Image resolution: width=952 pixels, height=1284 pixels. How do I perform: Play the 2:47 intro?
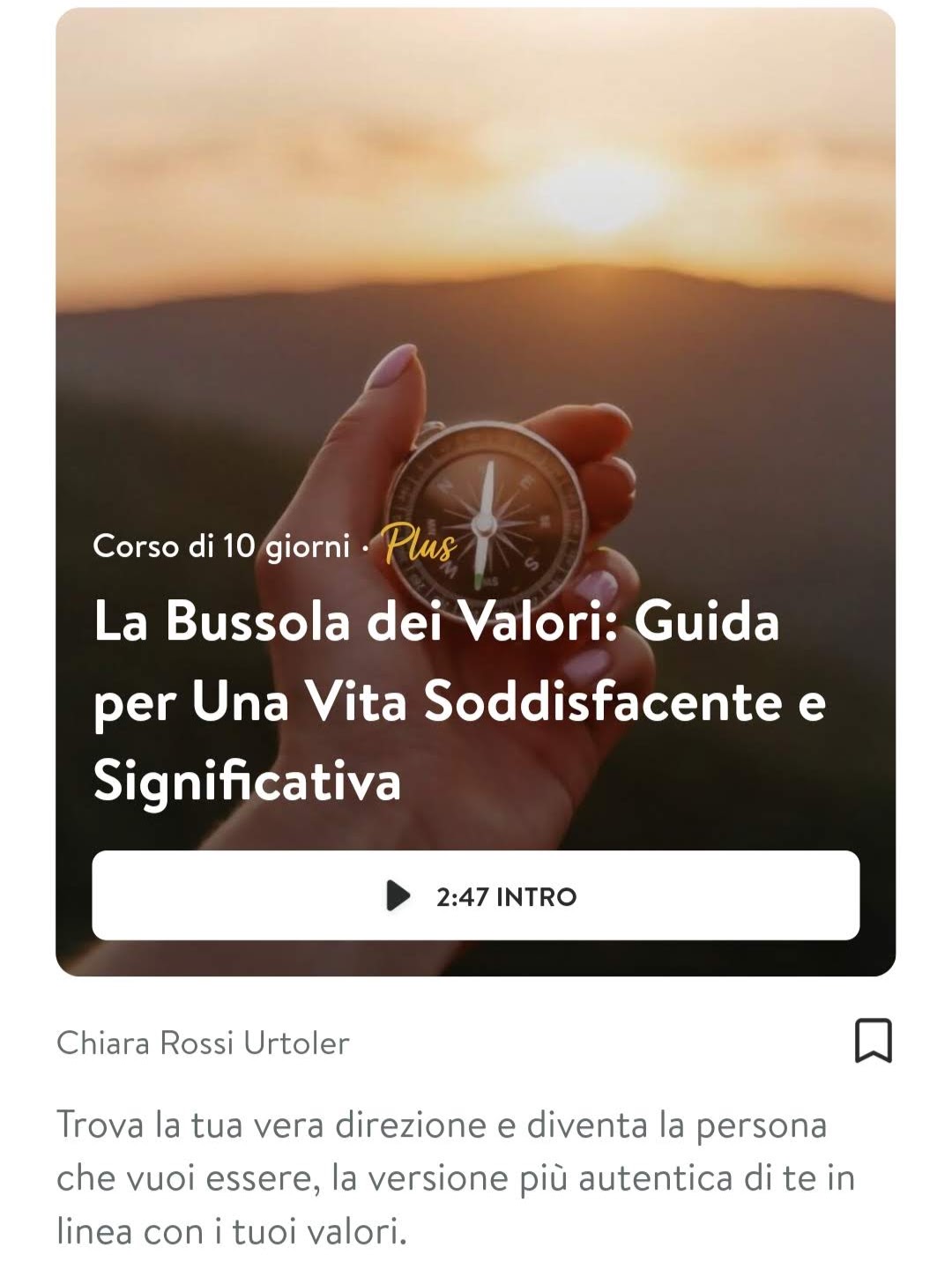pyautogui.click(x=476, y=895)
